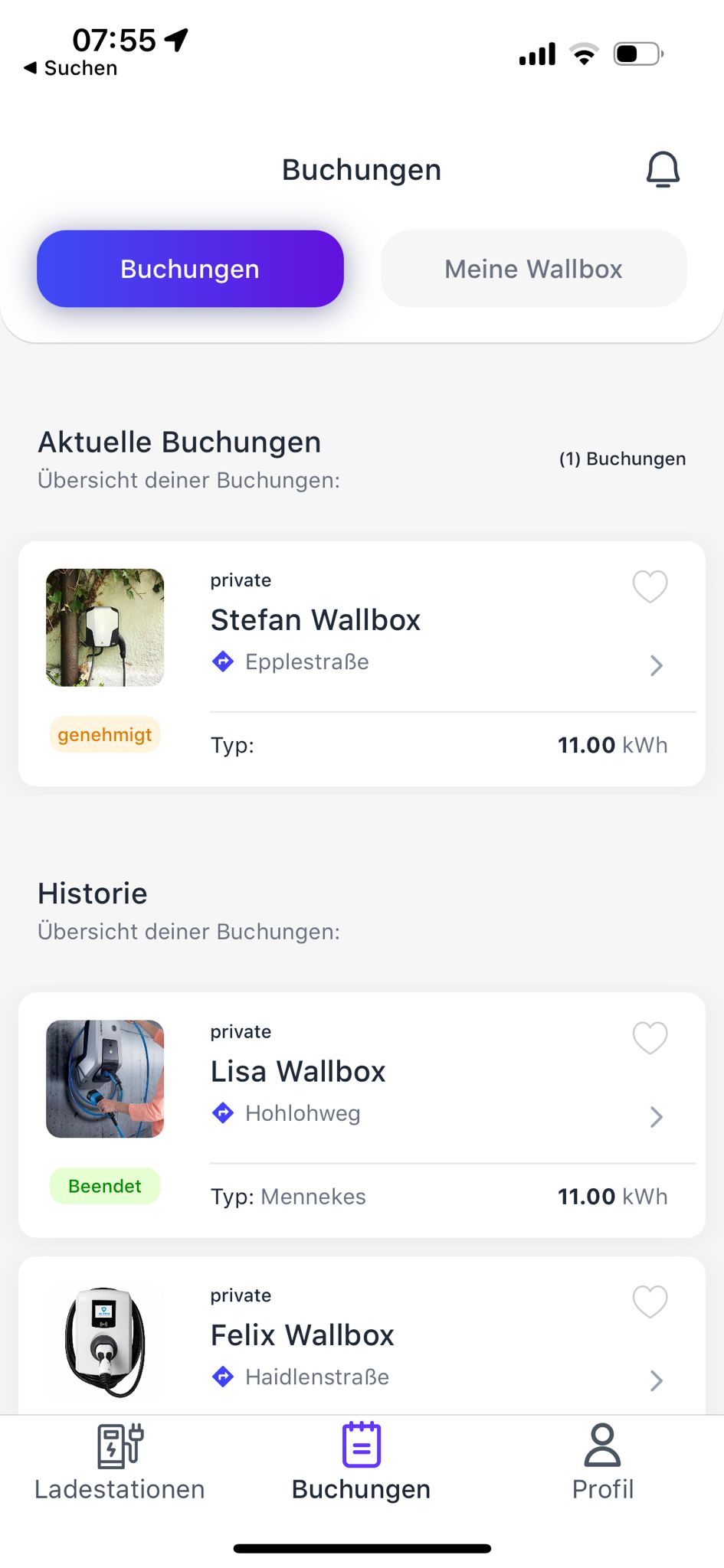Screen dimensions: 724x1568
Task: Open the notifications bell
Action: tap(663, 169)
